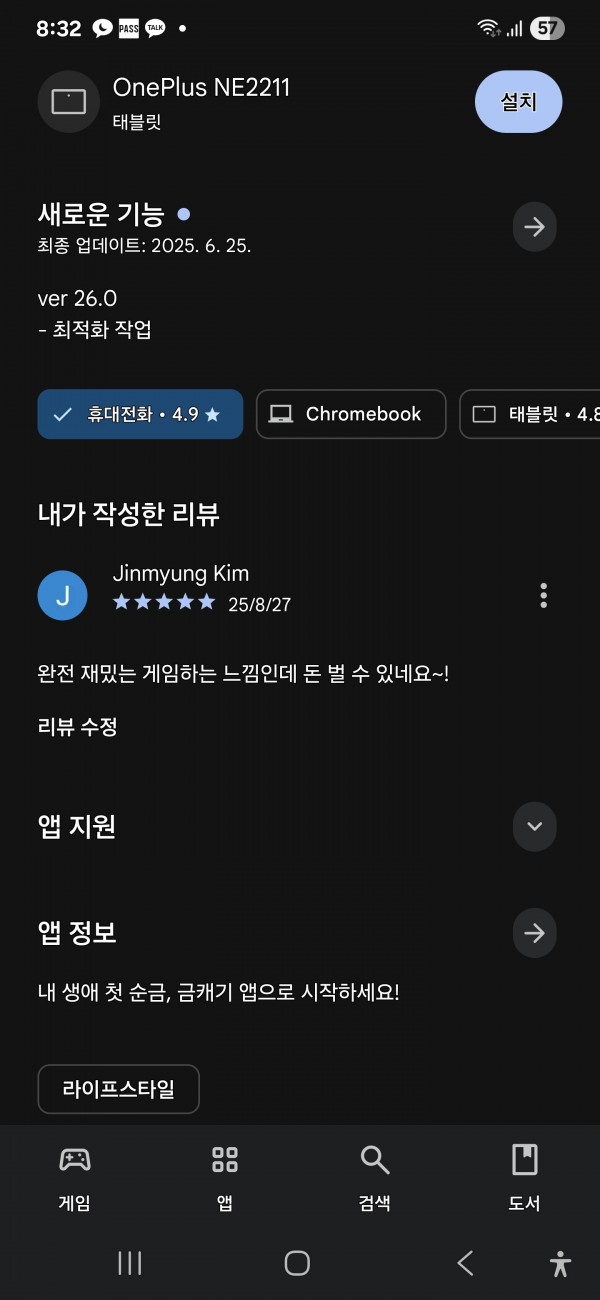
Task: Open recent apps from the navigation bar
Action: point(130,1263)
